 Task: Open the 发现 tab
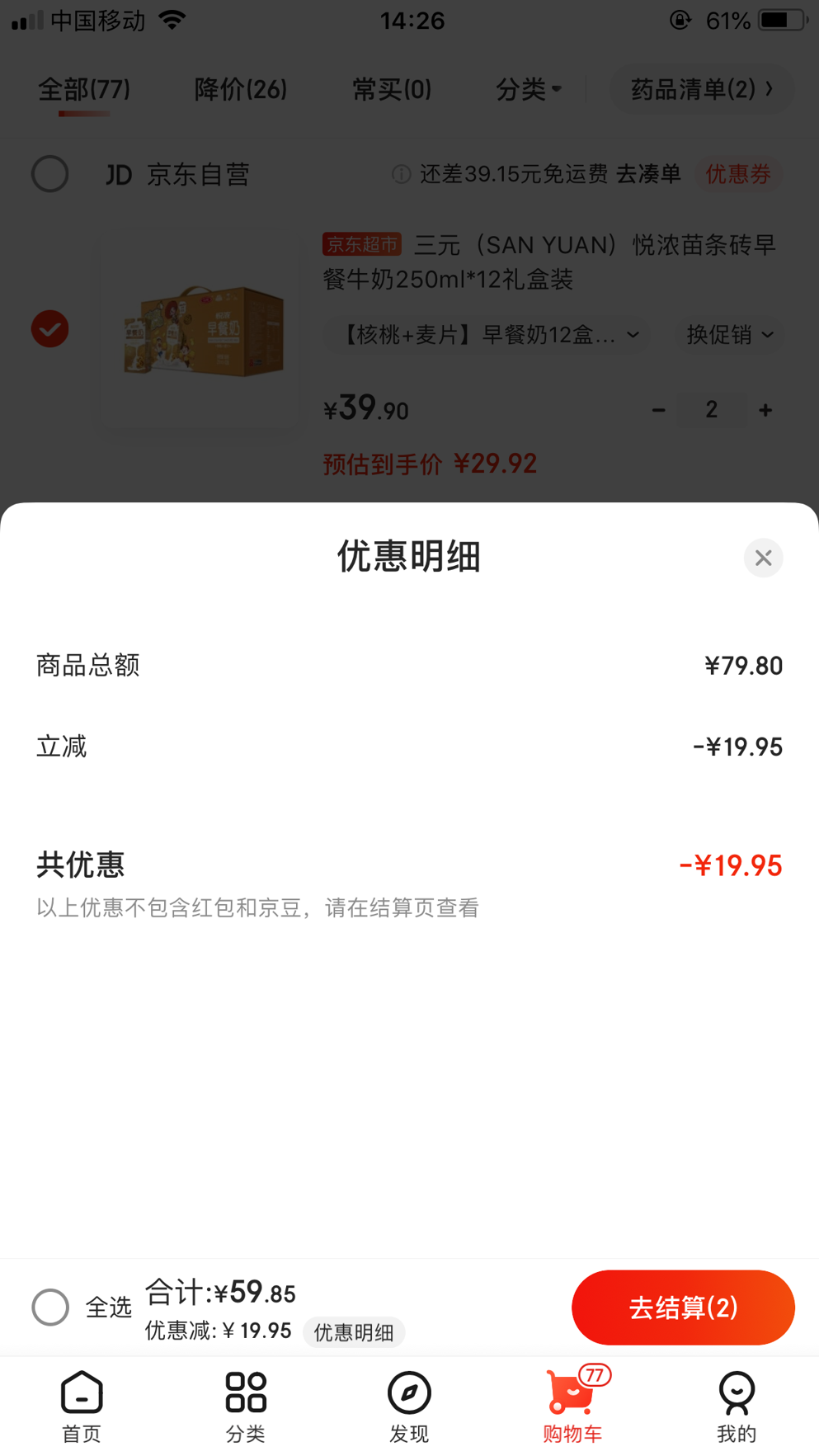click(409, 1407)
